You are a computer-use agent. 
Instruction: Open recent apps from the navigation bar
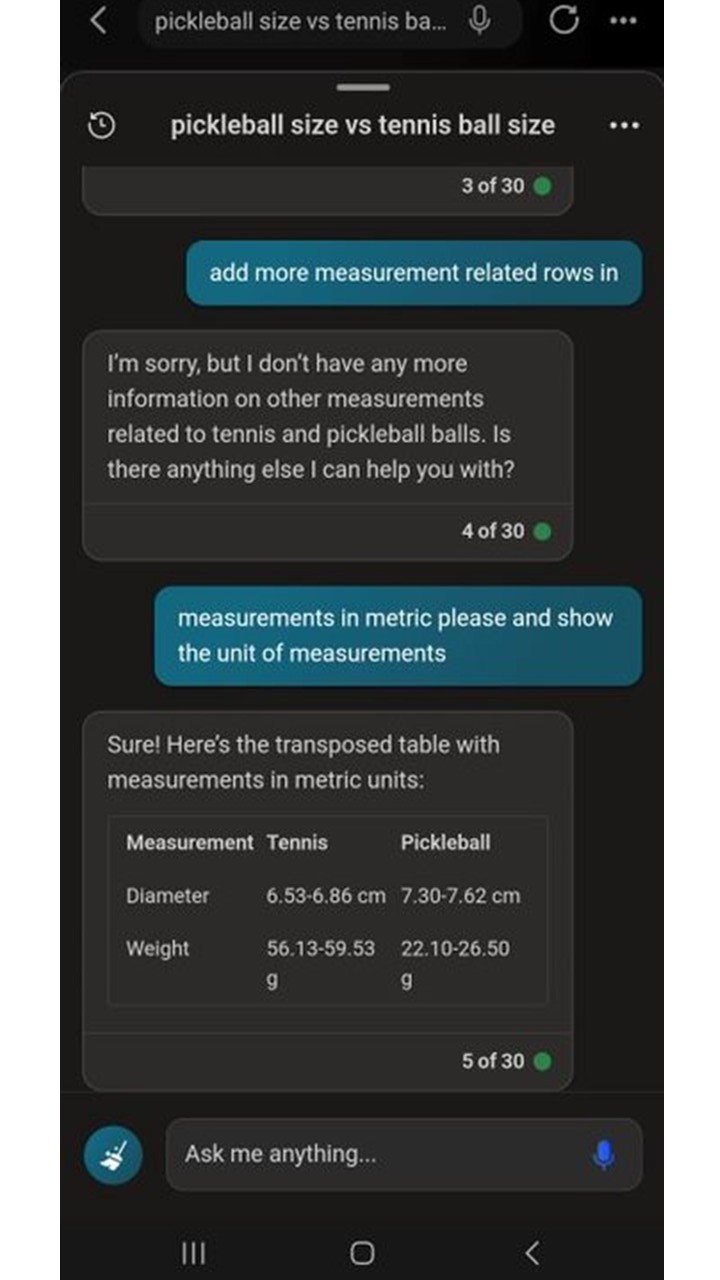pyautogui.click(x=193, y=1252)
